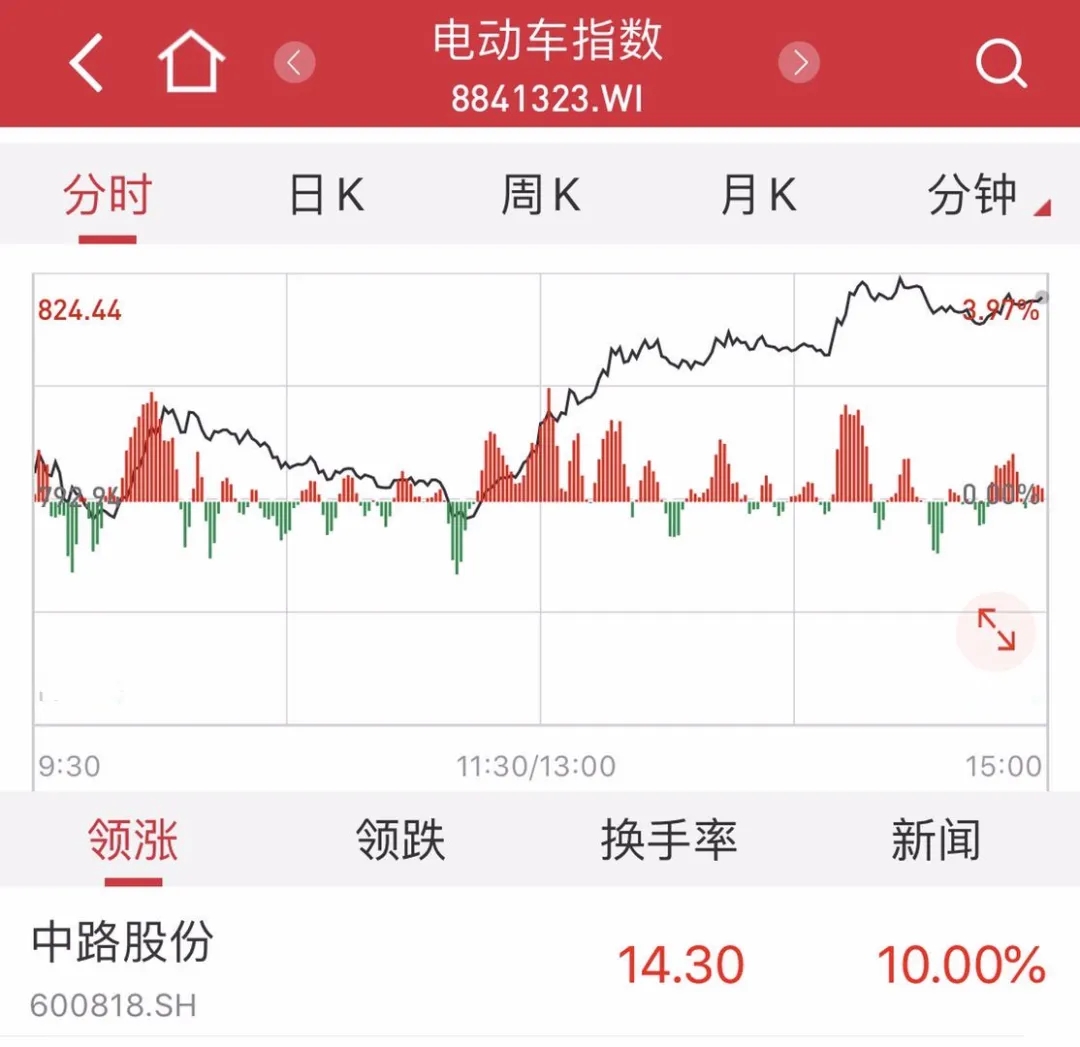Open the home icon

tap(191, 63)
